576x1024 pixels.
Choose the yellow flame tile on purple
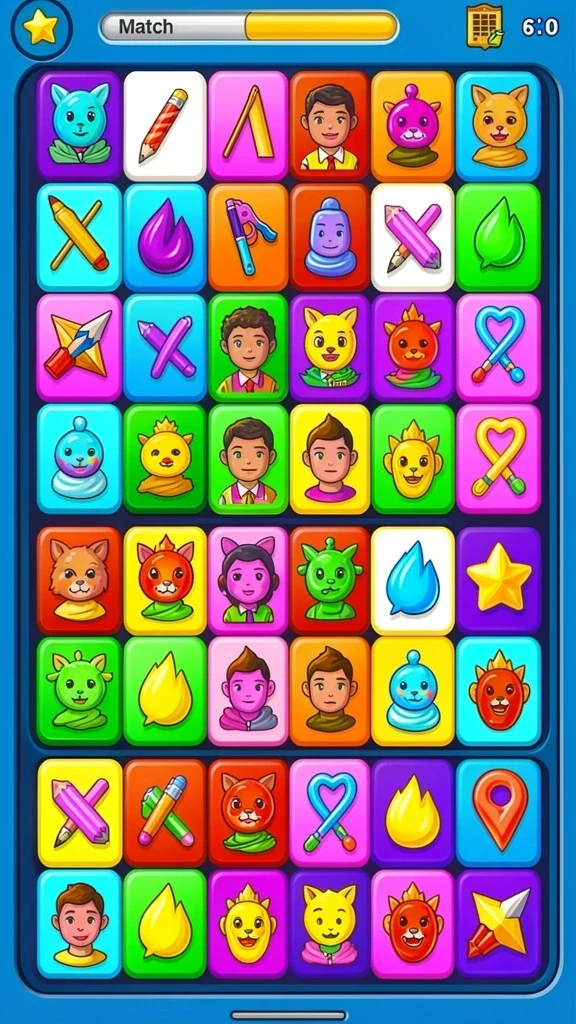click(413, 813)
